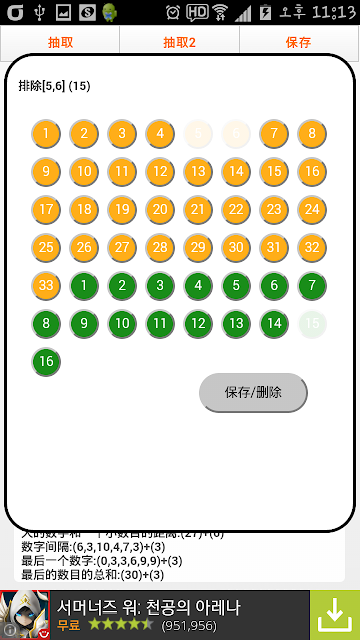Toggle the faded green ball 15
Screen dimensions: 360x640
(x=312, y=323)
